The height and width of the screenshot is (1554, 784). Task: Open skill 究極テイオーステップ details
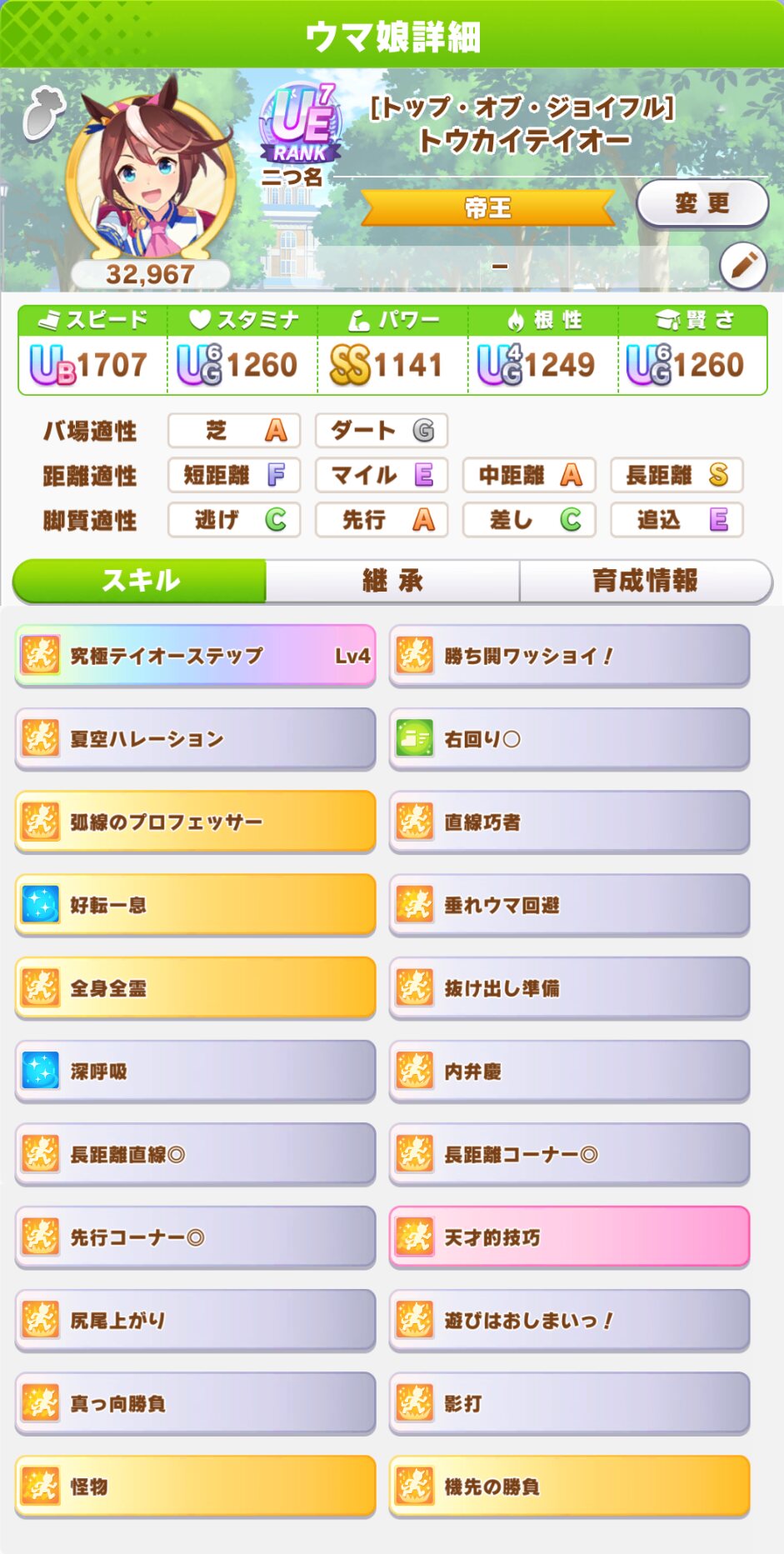(195, 656)
